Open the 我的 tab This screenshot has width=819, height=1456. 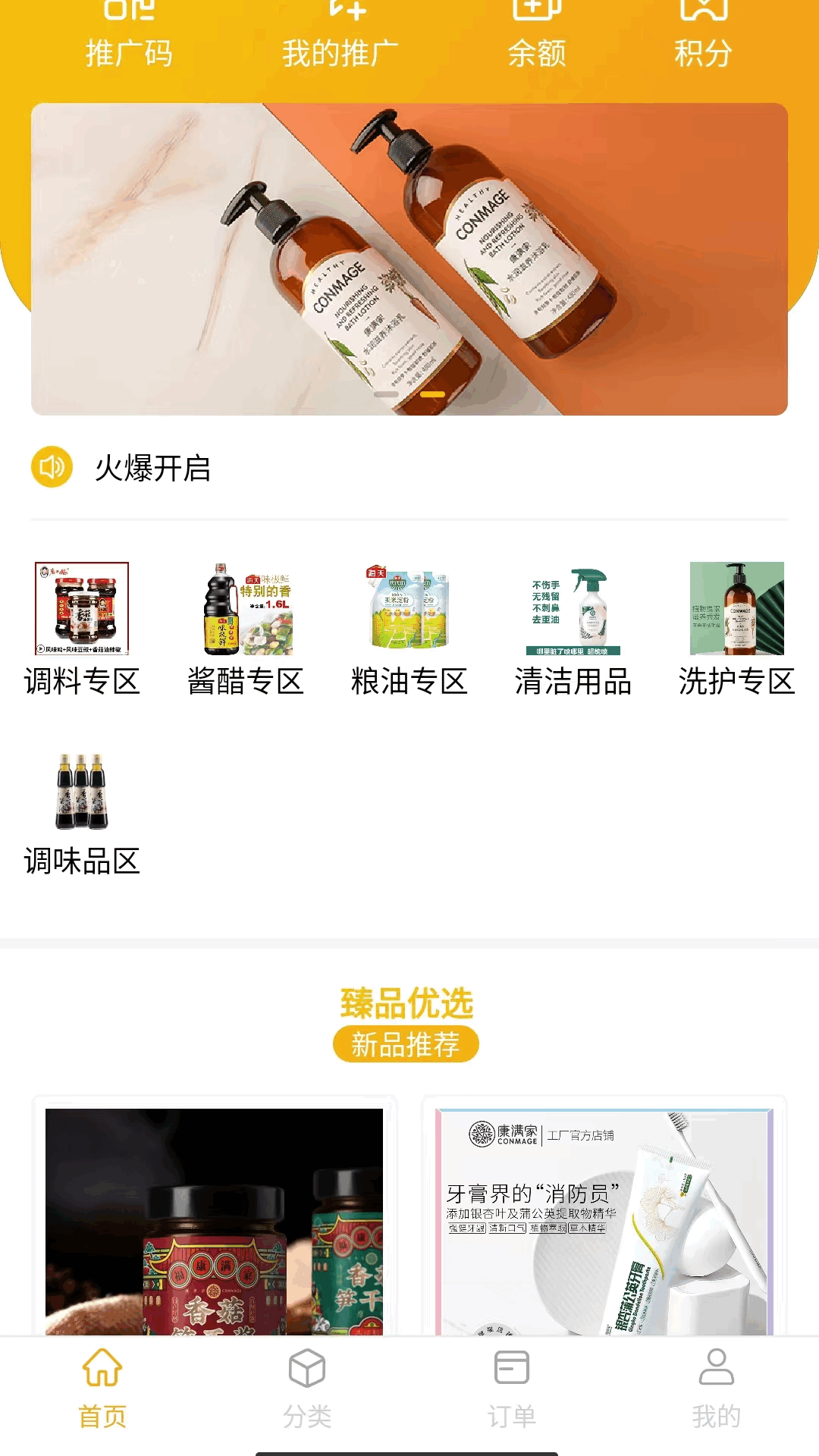click(716, 1386)
